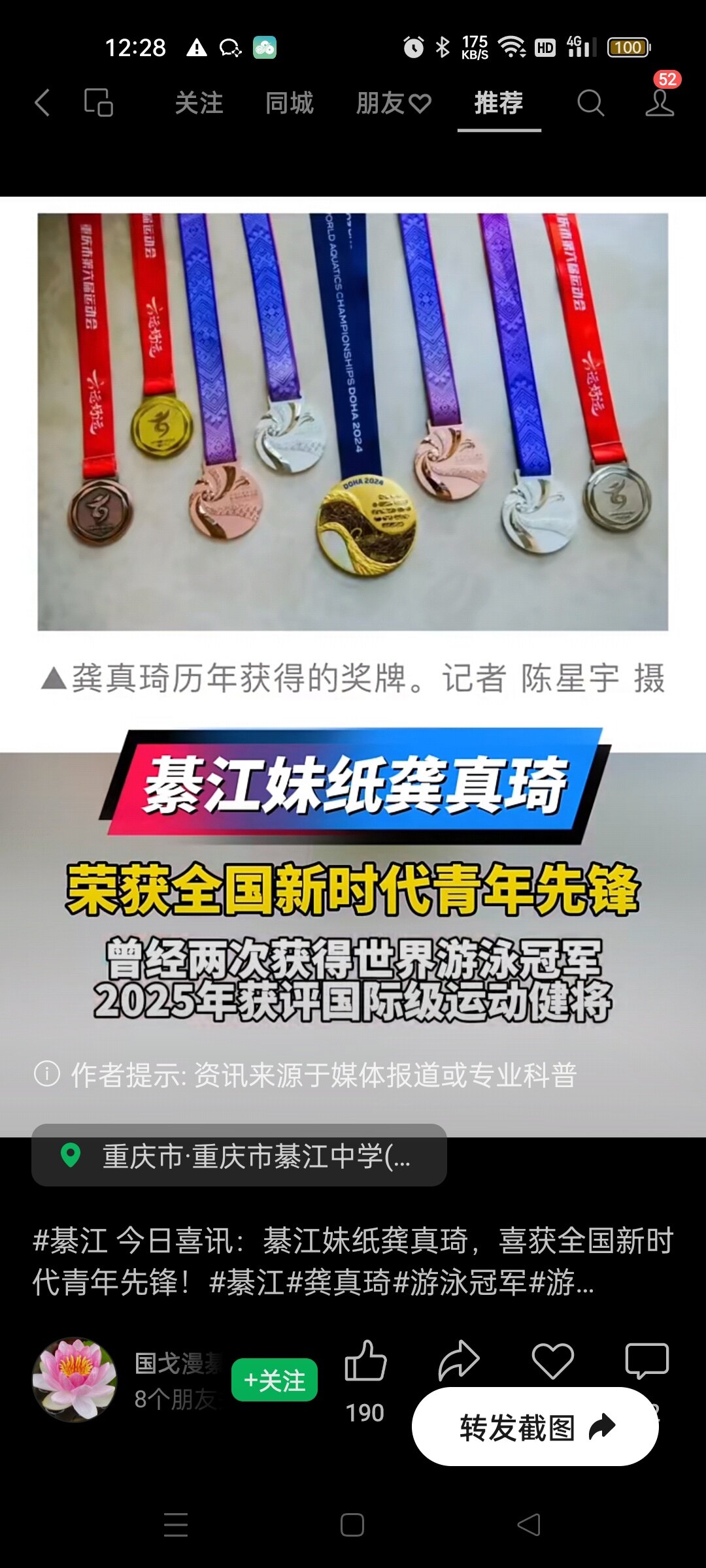Open location 重庆市綦江中学 chip
This screenshot has width=706, height=1568.
click(239, 1156)
